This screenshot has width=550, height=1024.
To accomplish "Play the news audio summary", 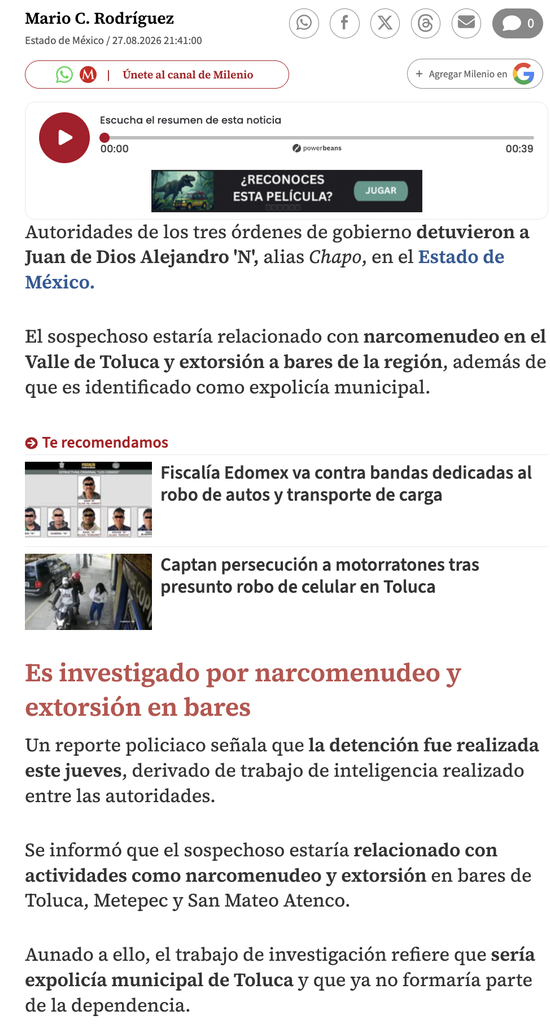I will [64, 137].
